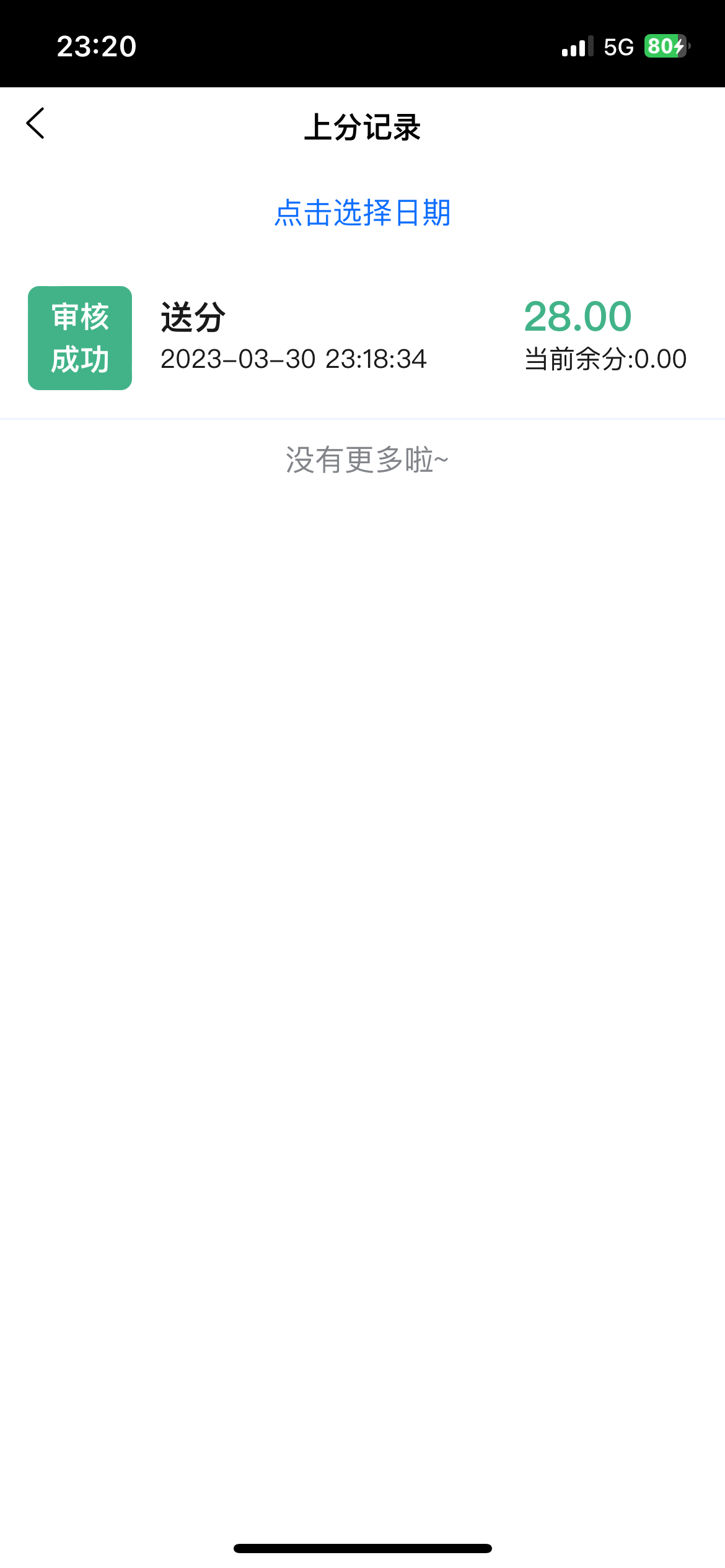Tap 点击选择日期 to choose a date
The image size is (725, 1568).
pos(362,213)
